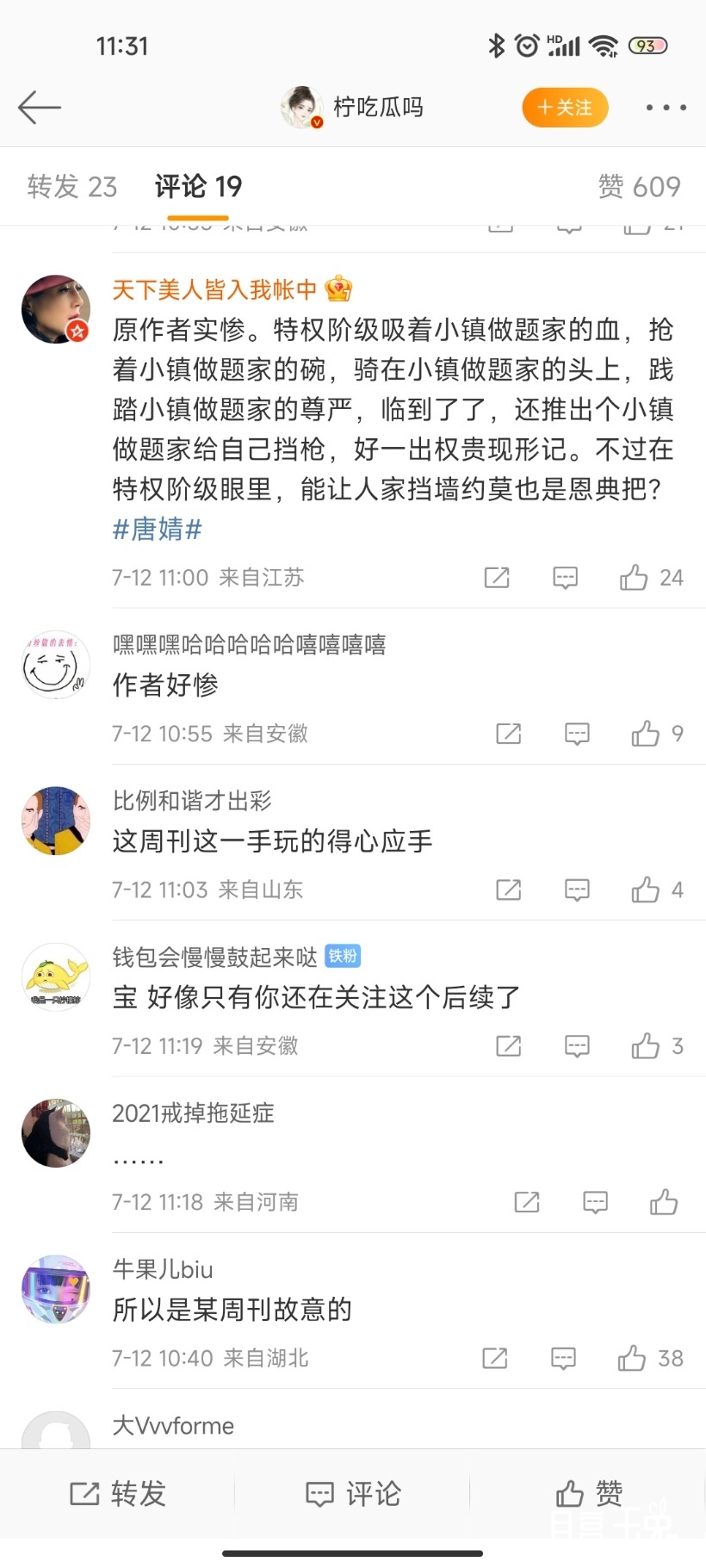Switch to the 转发 23 tab
The height and width of the screenshot is (1568, 706).
point(72,186)
